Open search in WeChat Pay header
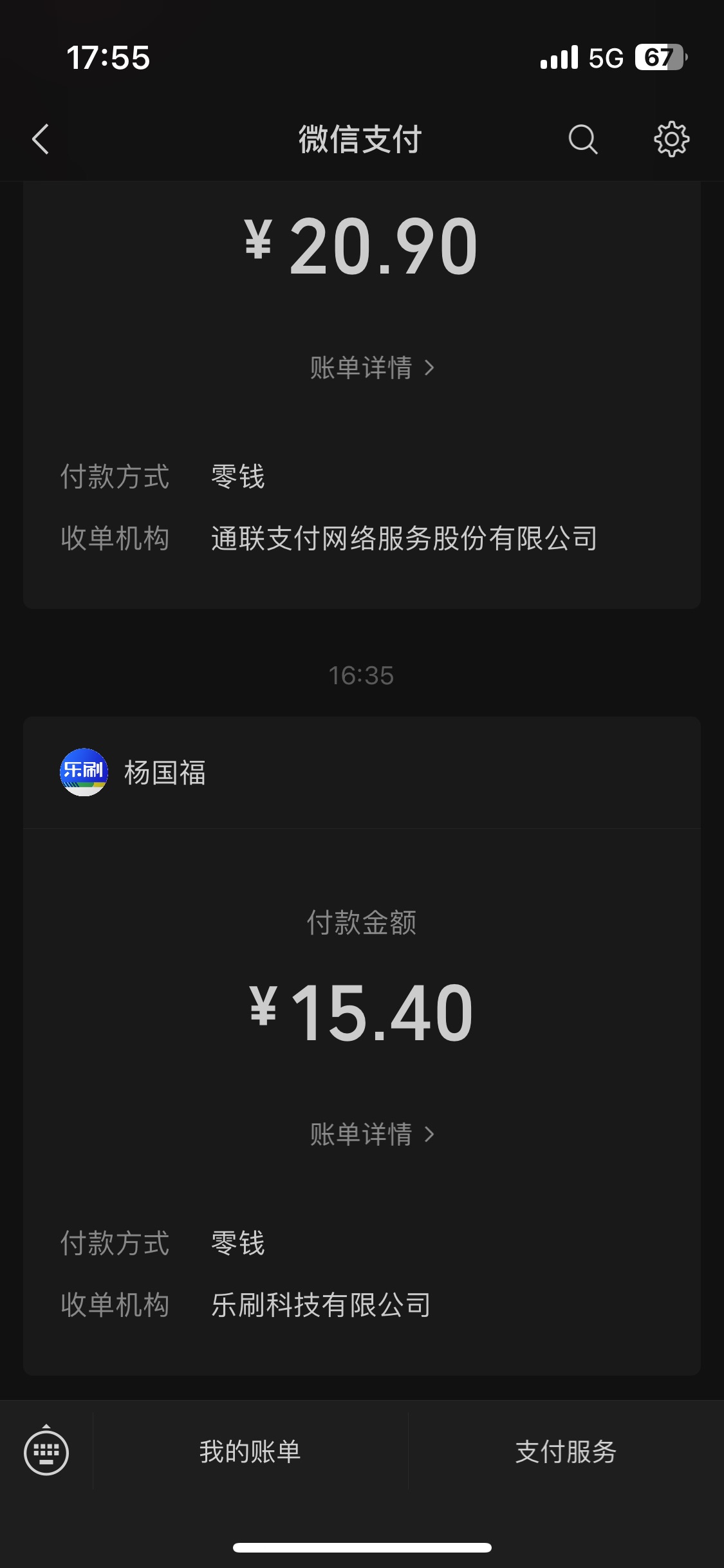Image resolution: width=724 pixels, height=1568 pixels. click(x=583, y=139)
